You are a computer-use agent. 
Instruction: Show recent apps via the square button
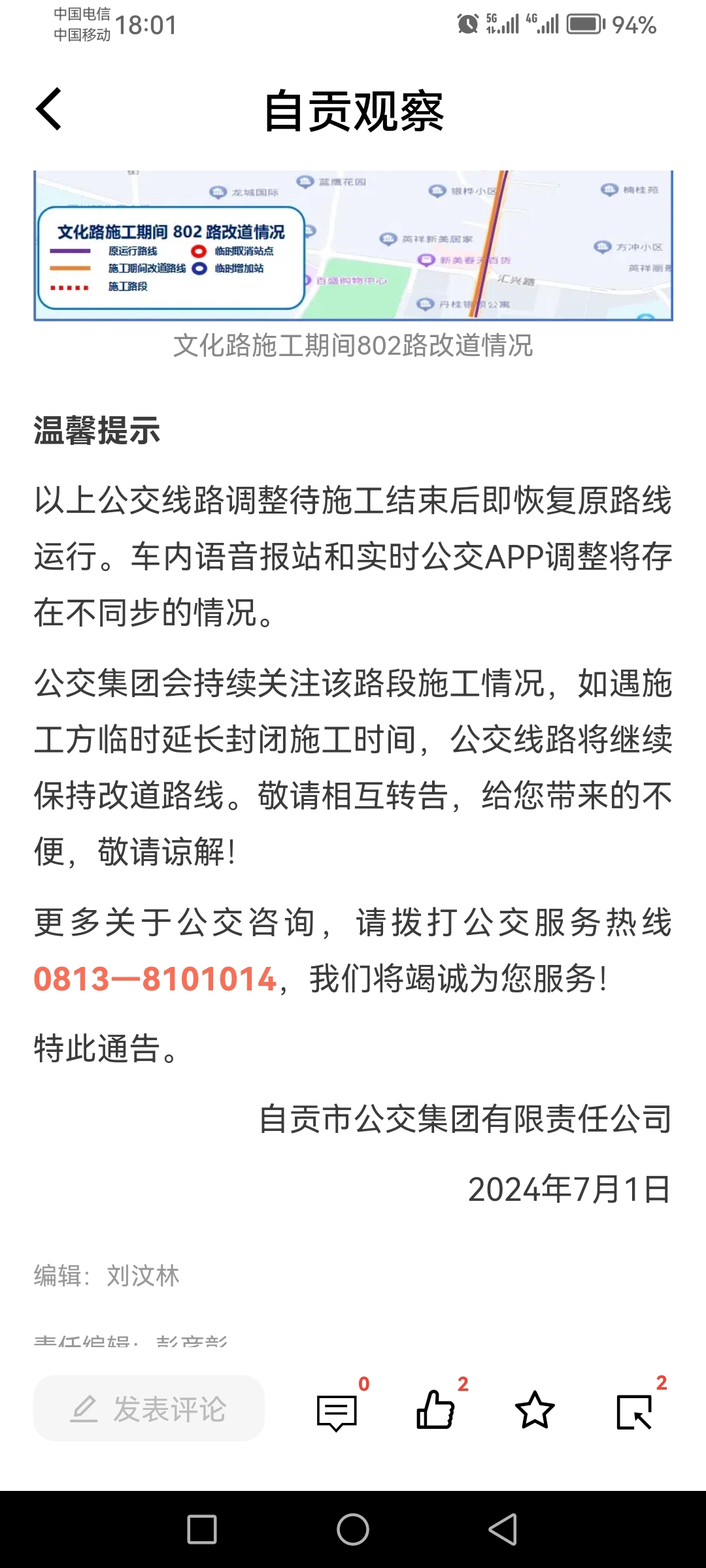(202, 1529)
